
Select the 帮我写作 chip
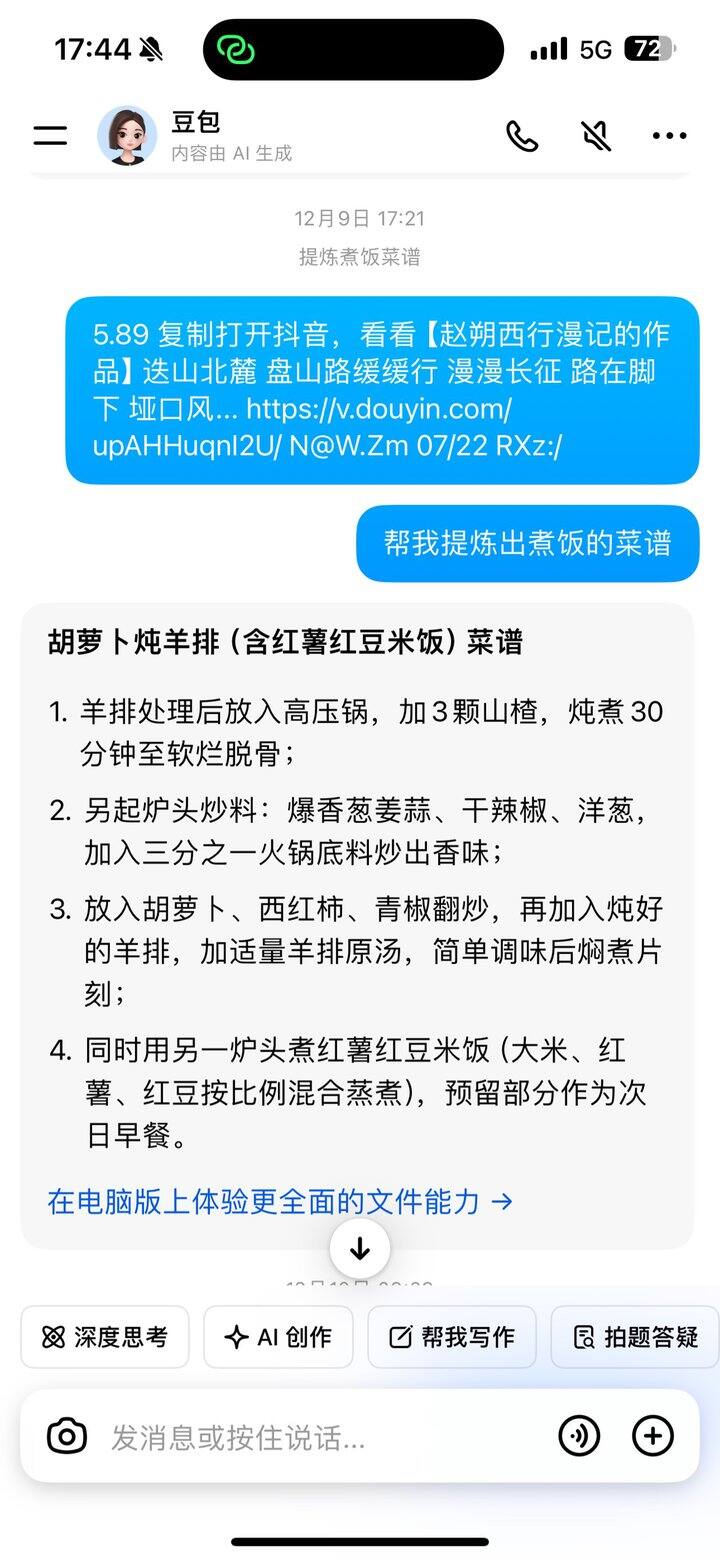coord(452,1337)
